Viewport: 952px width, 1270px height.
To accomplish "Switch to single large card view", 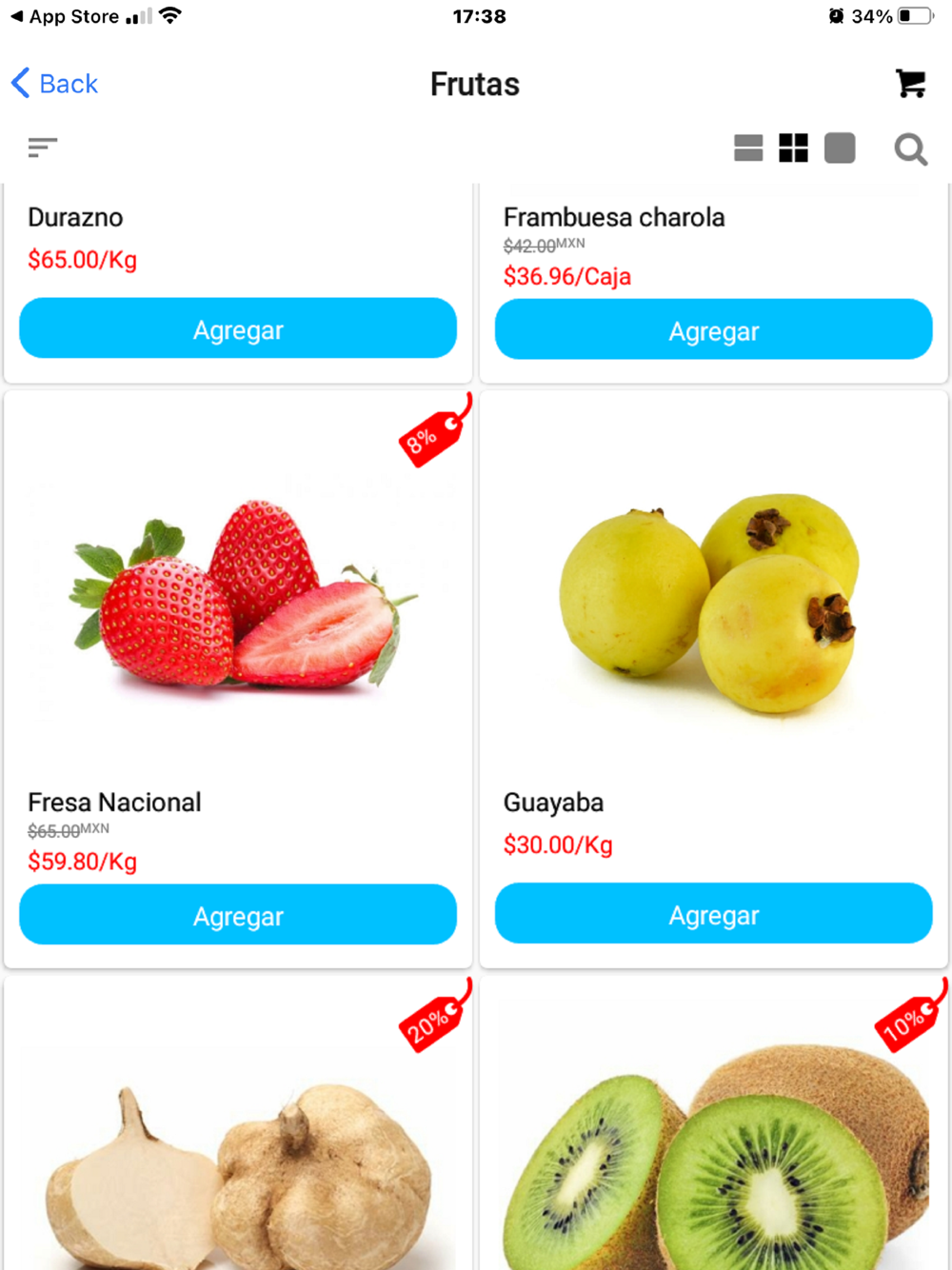I will tap(840, 149).
